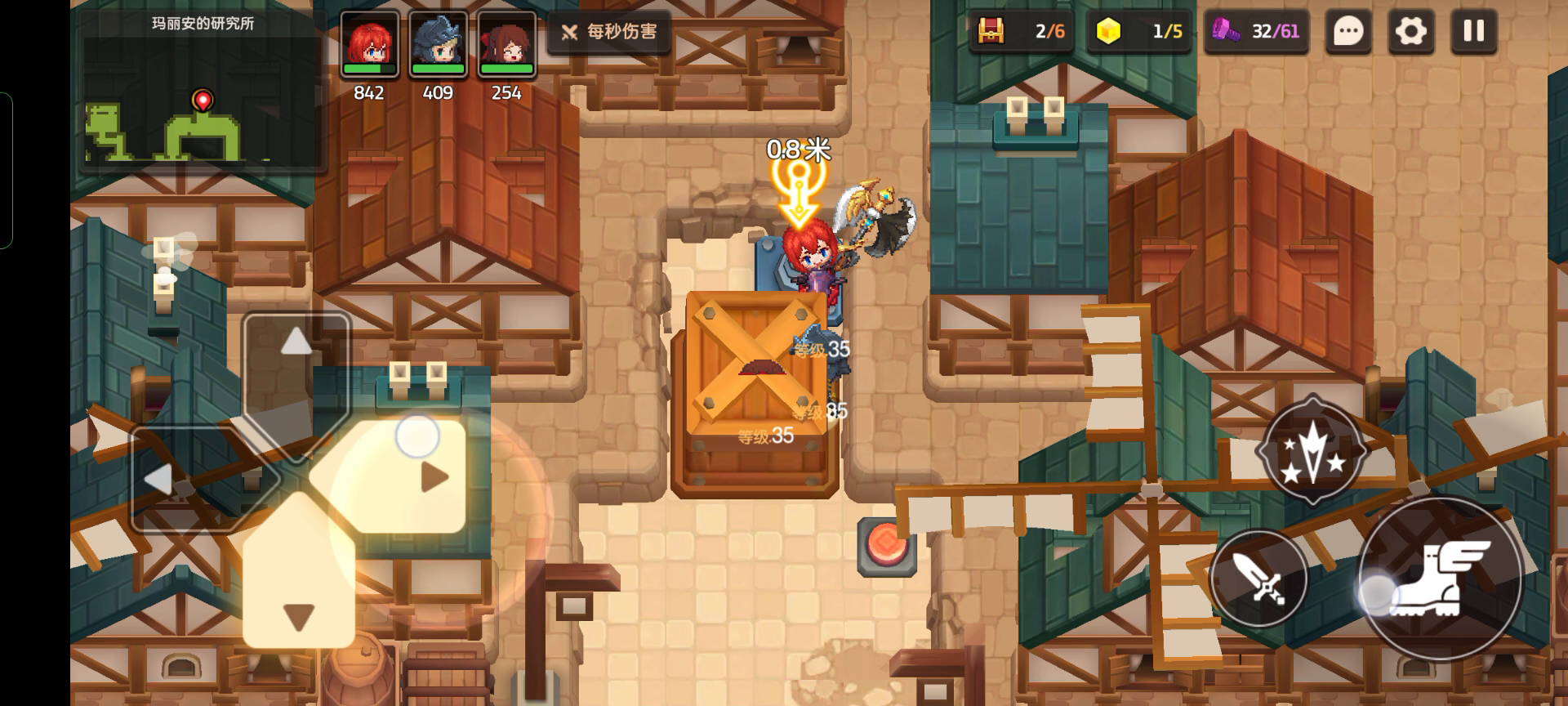Open the settings gear
1568x706 pixels.
click(x=1410, y=32)
